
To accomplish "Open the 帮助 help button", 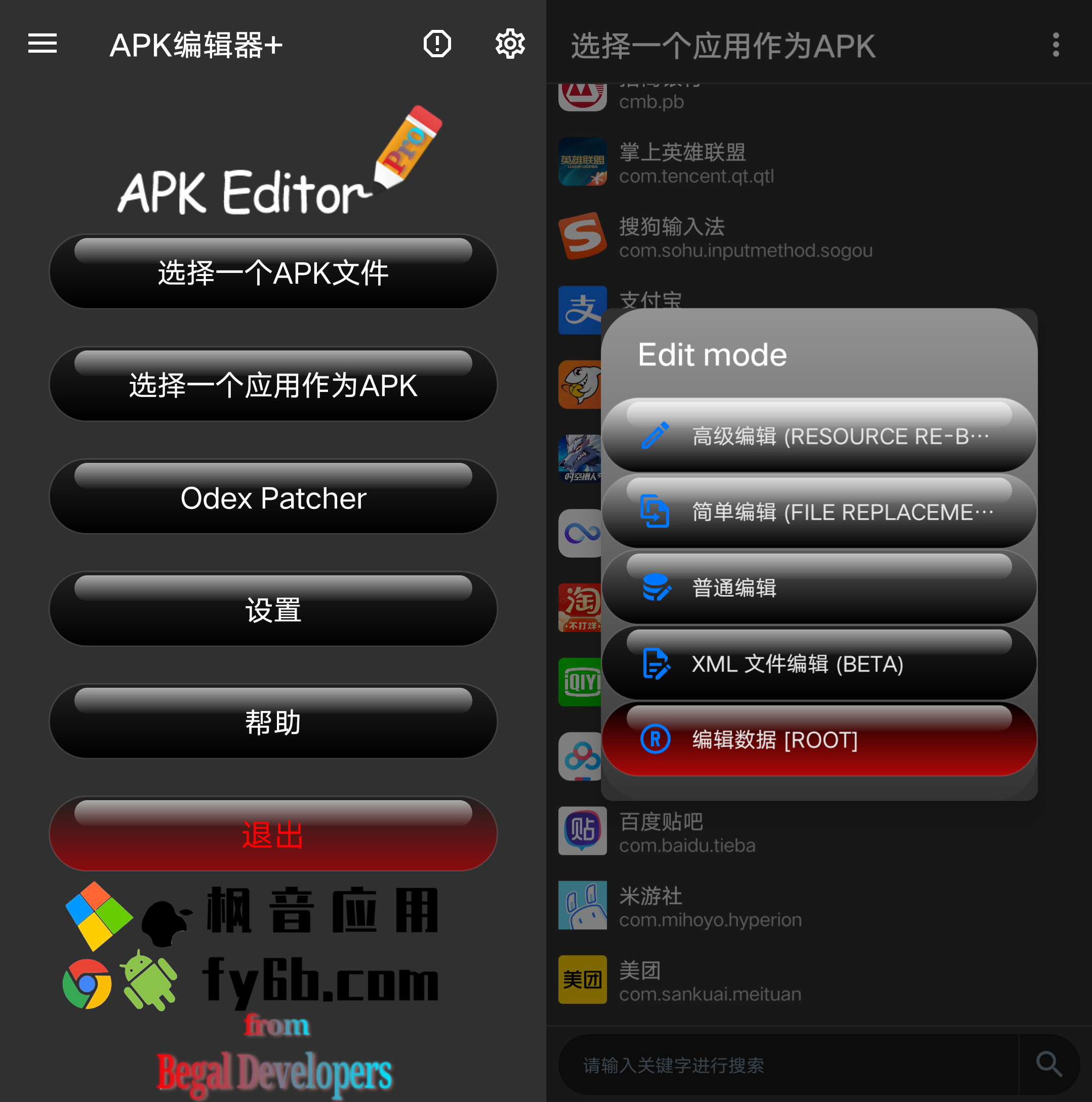I will click(273, 722).
